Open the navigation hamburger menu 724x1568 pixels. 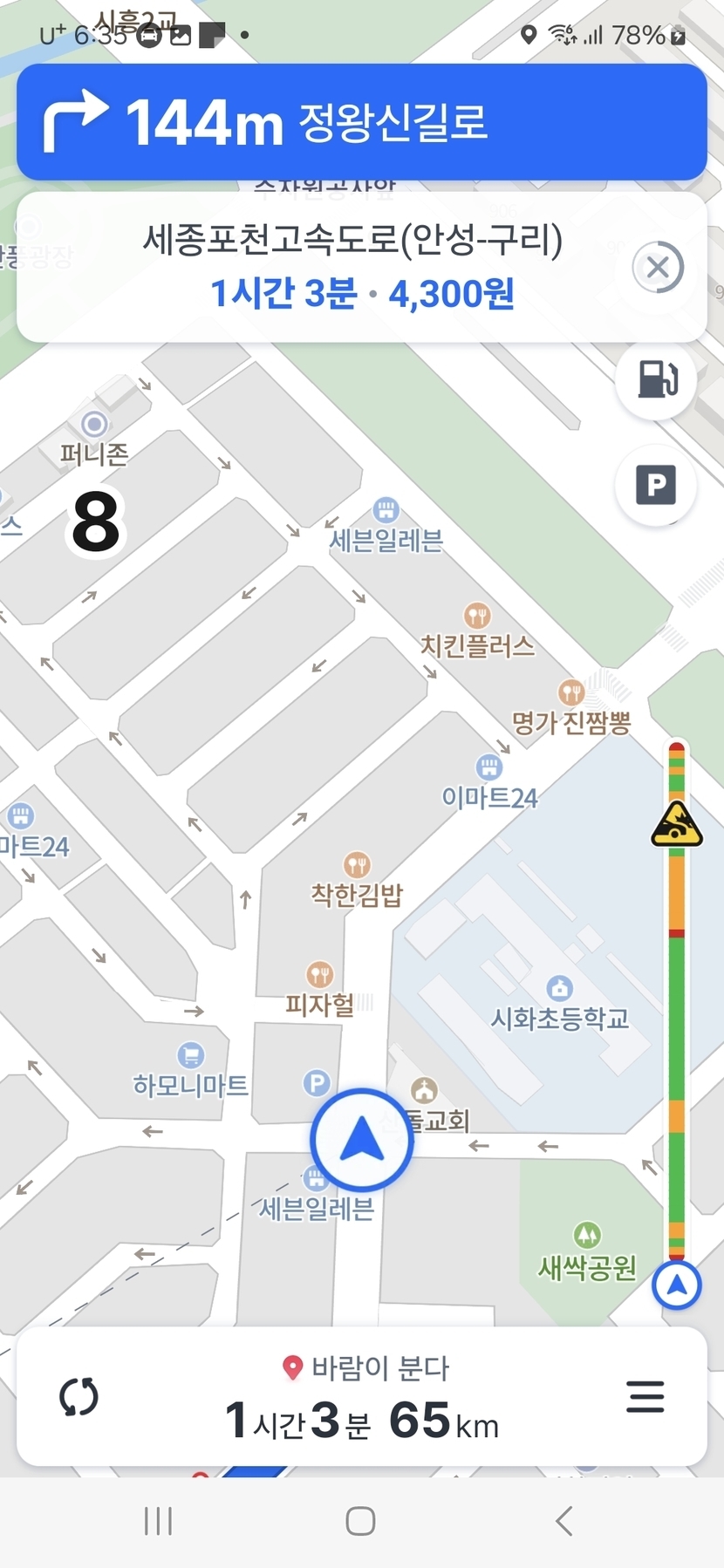(x=645, y=1397)
